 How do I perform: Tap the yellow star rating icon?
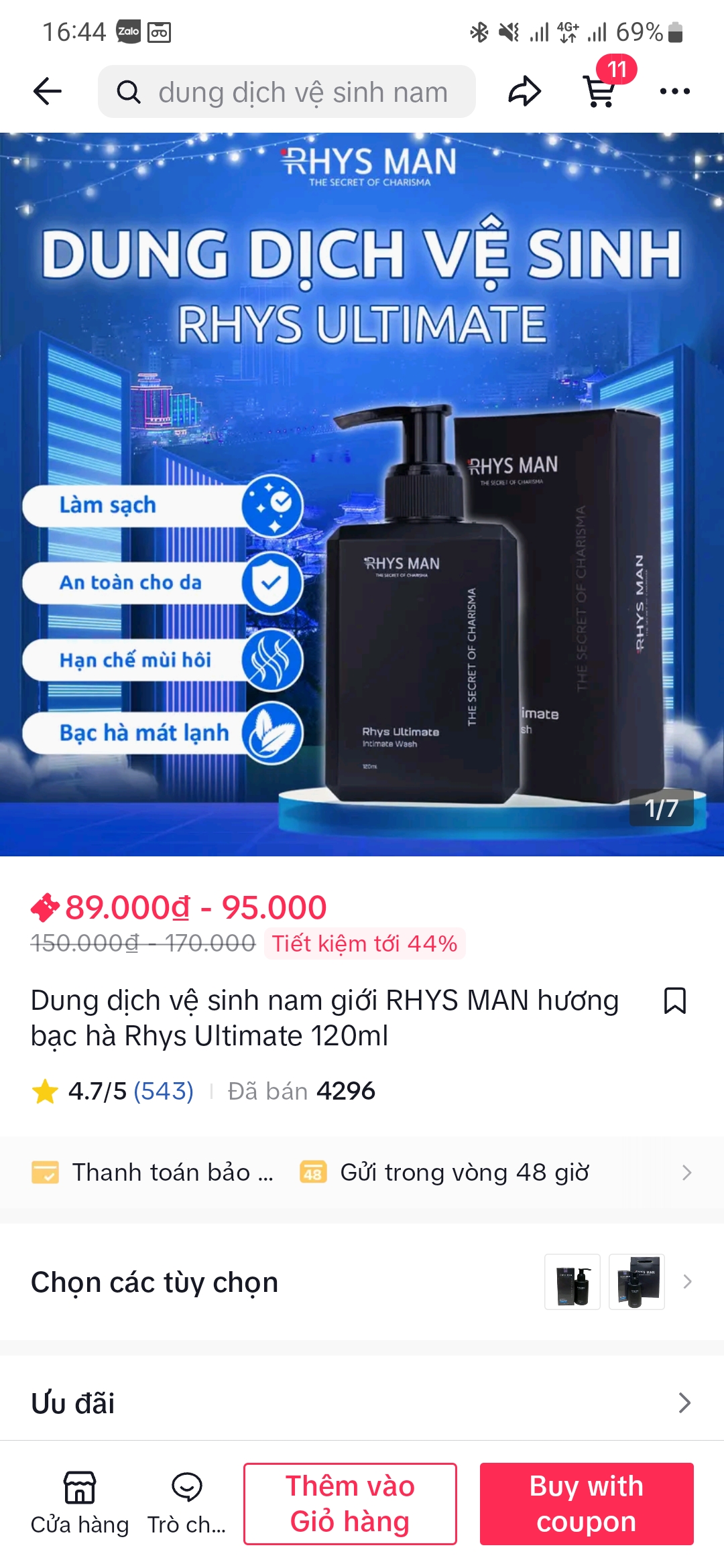click(x=45, y=1090)
